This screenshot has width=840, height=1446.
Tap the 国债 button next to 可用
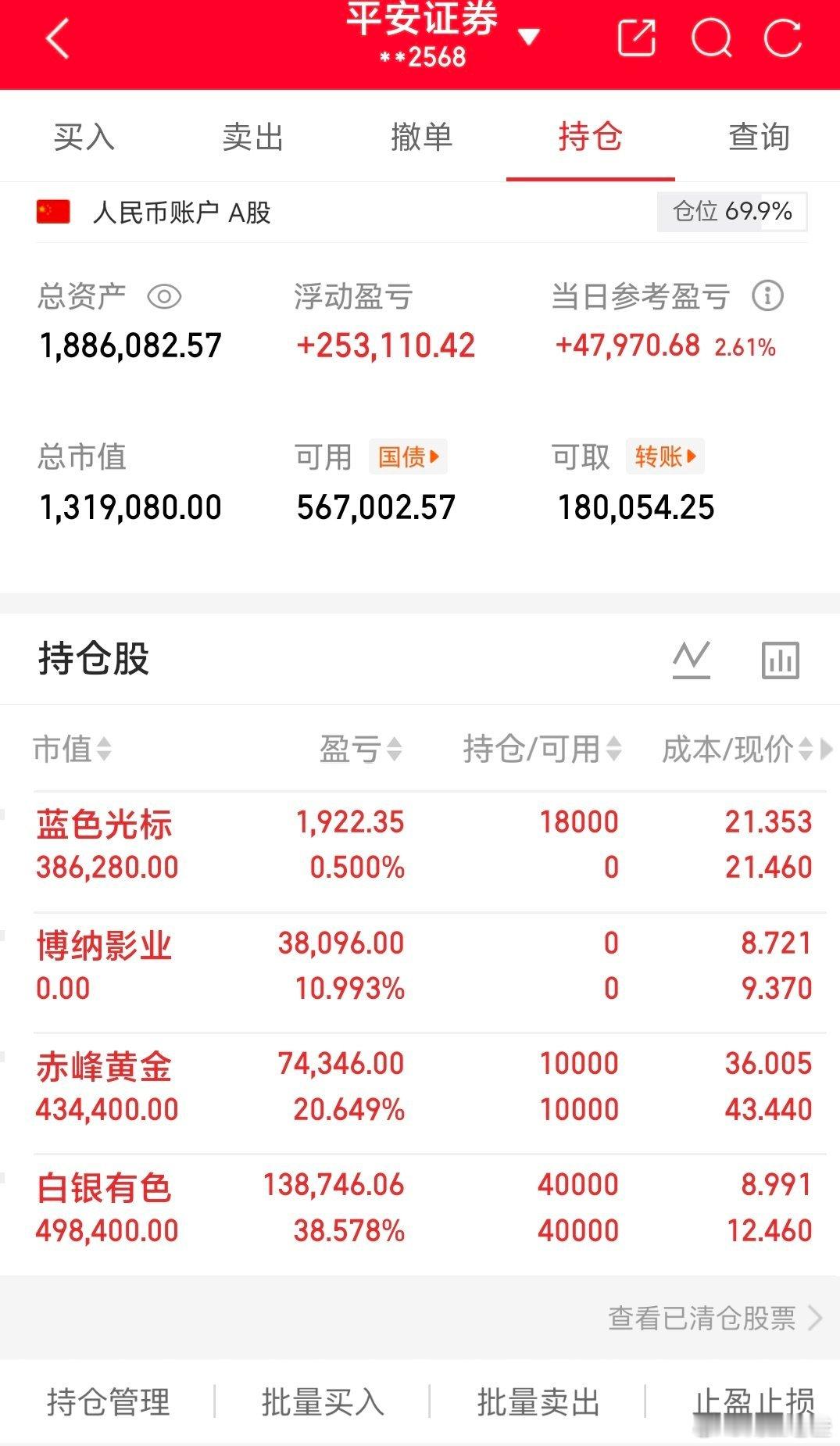(x=408, y=456)
